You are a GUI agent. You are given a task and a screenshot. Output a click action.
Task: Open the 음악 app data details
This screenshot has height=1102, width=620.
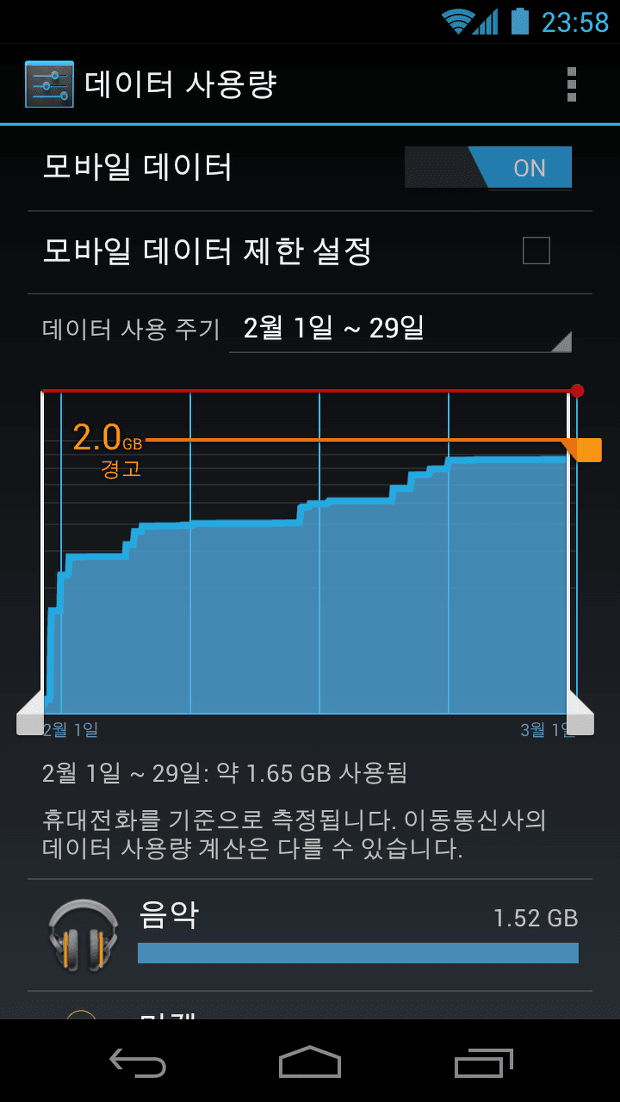(x=310, y=935)
